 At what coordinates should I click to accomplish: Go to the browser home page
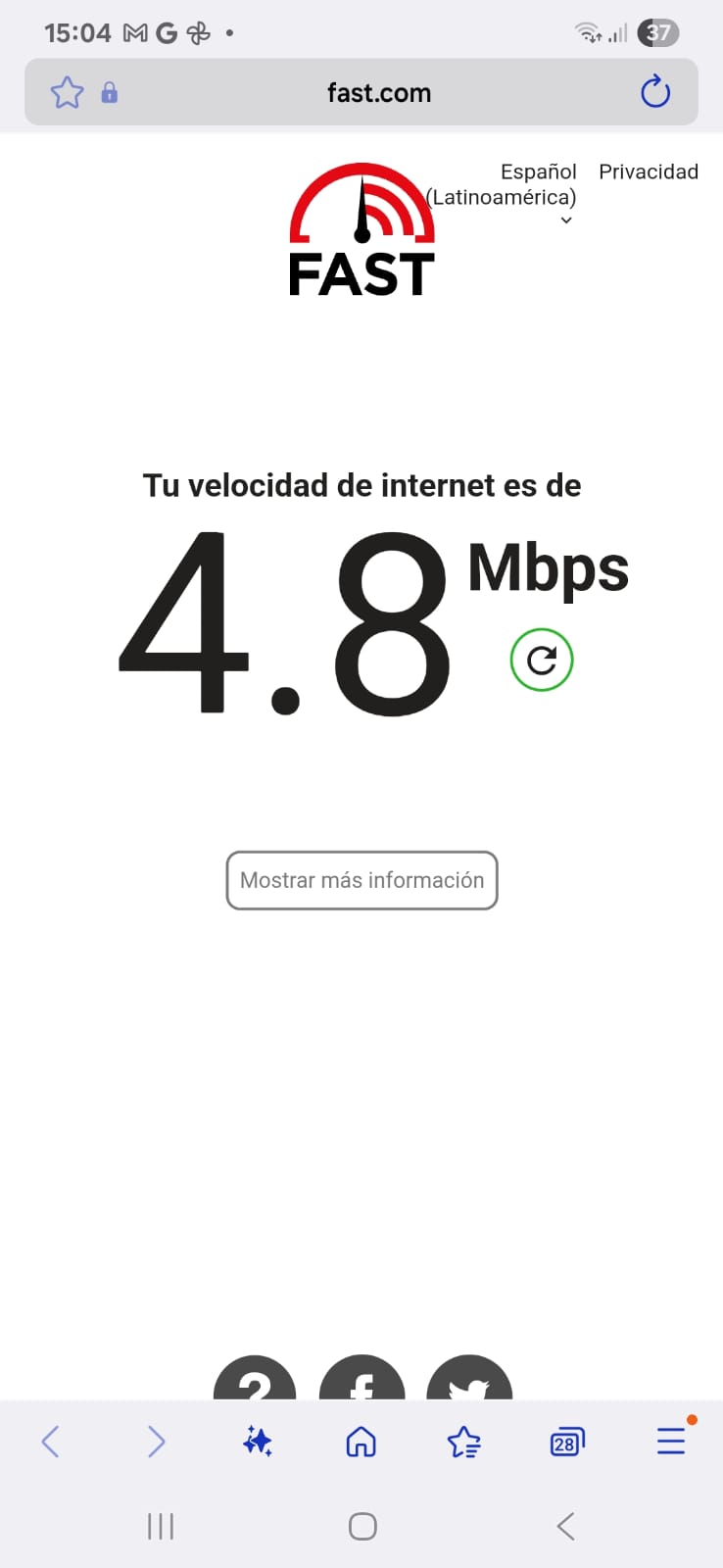click(361, 1442)
